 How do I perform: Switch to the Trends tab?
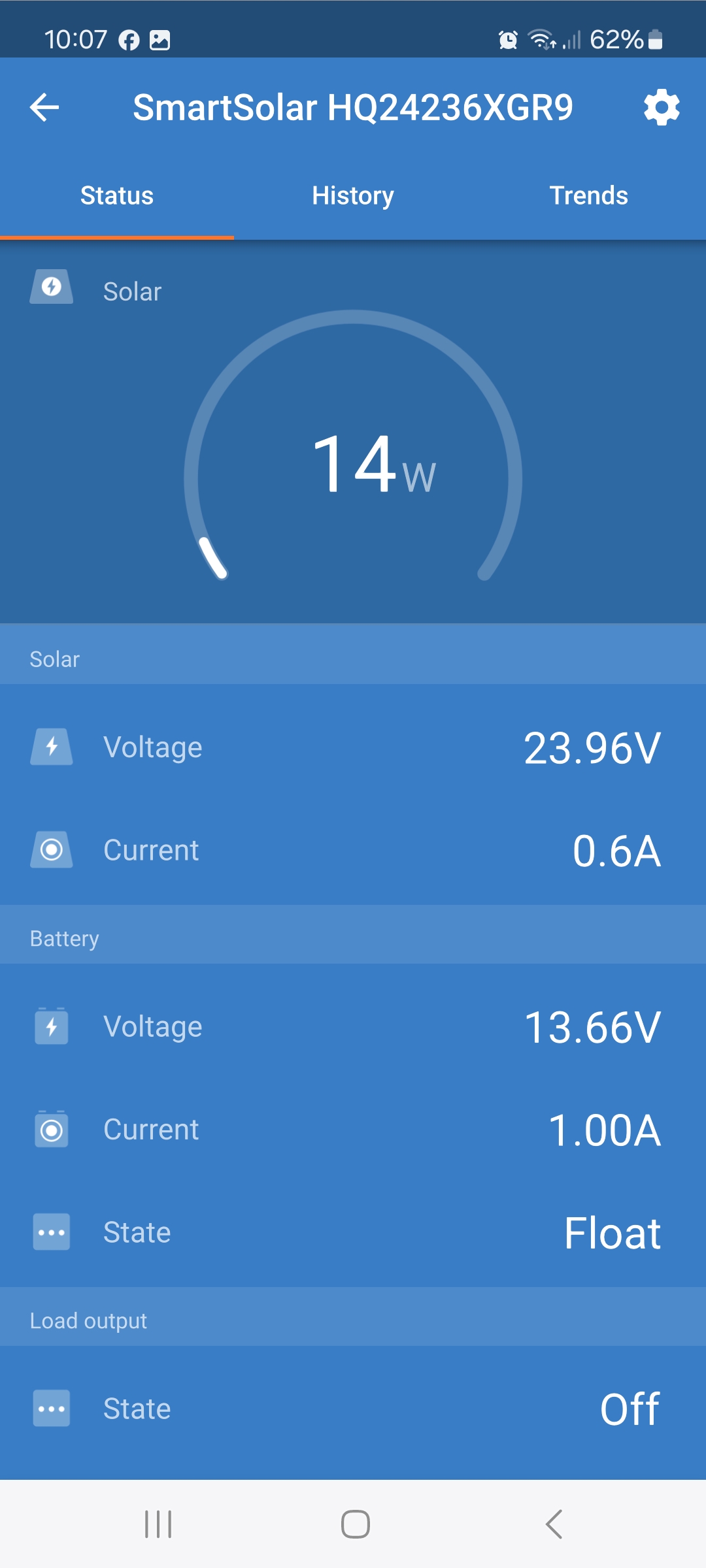coord(588,196)
